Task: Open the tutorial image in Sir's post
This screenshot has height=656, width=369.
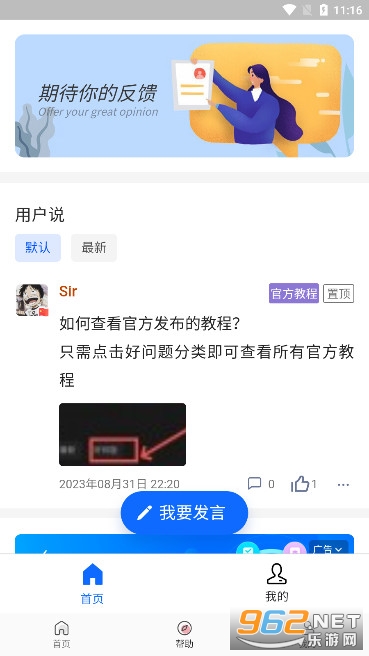Action: (122, 434)
